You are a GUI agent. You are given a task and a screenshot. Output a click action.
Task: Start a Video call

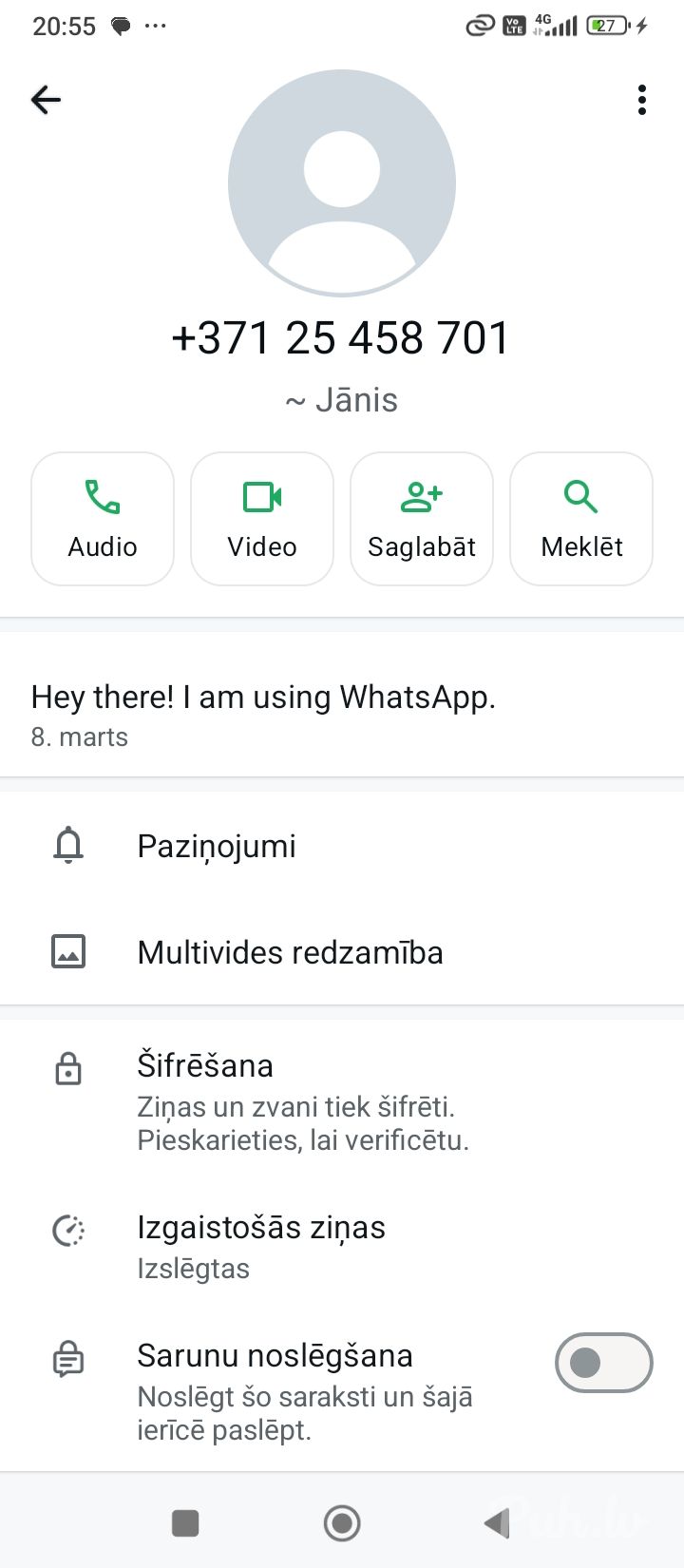pos(262,518)
